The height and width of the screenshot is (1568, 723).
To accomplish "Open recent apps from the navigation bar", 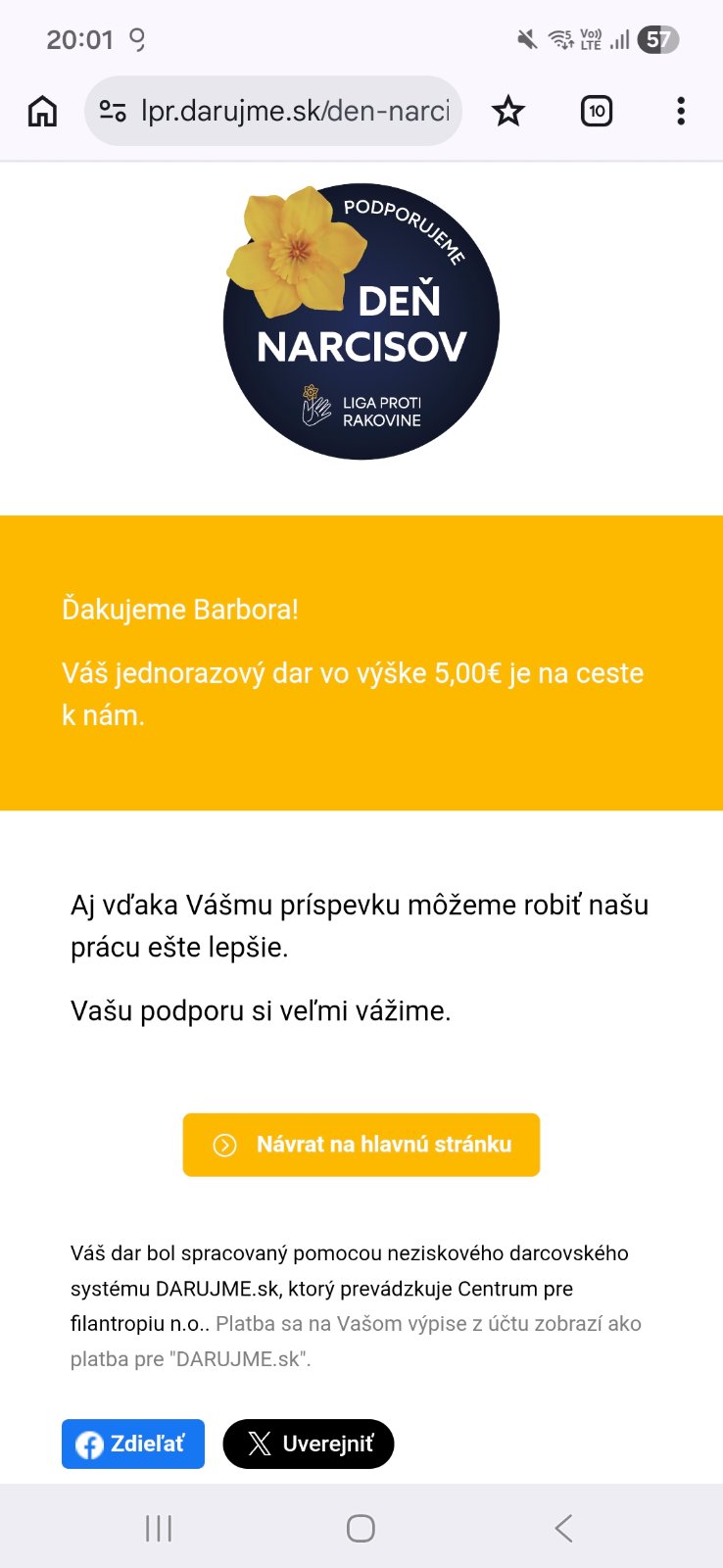I will [x=159, y=1528].
